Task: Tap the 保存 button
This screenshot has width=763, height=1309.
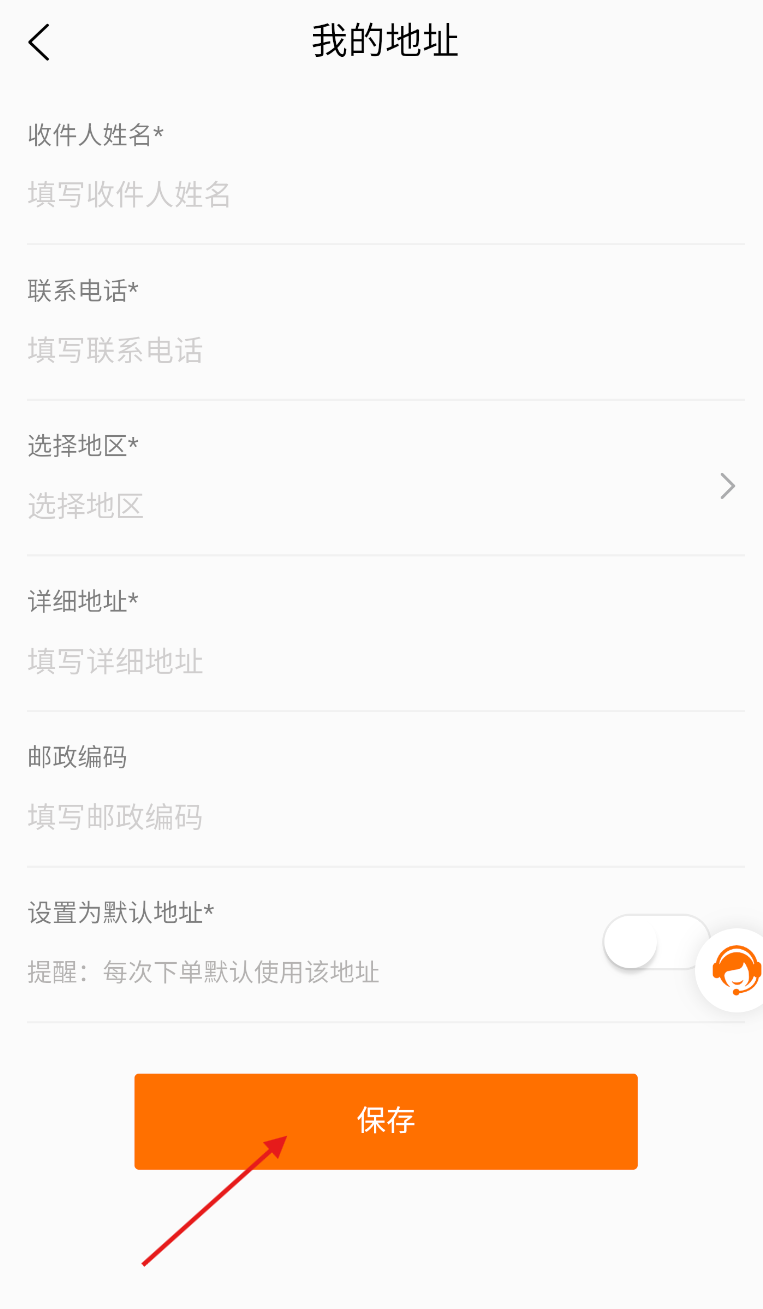Action: click(386, 1121)
